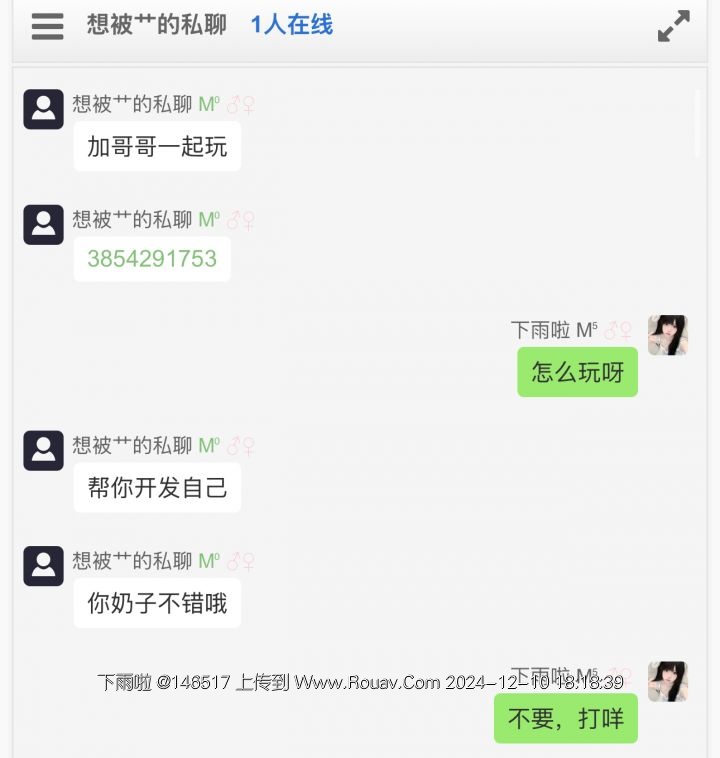Viewport: 720px width, 758px height.
Task: Expand the chat to fullscreen
Action: coord(673,26)
